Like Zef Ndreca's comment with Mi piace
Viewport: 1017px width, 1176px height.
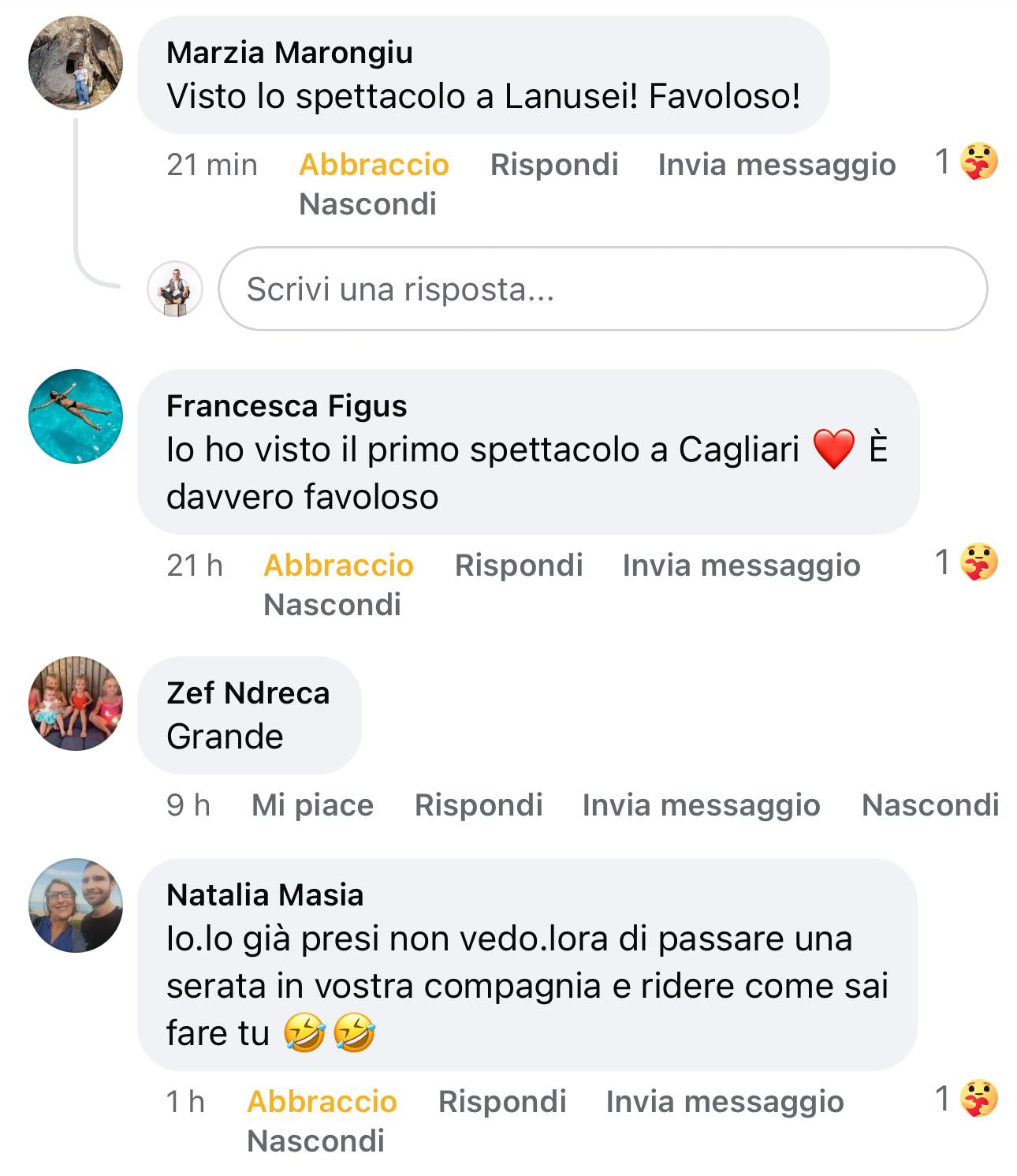312,805
